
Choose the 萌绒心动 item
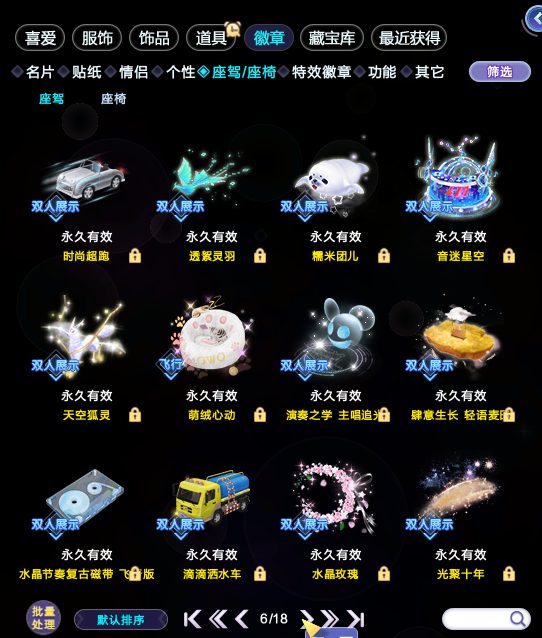coord(211,358)
